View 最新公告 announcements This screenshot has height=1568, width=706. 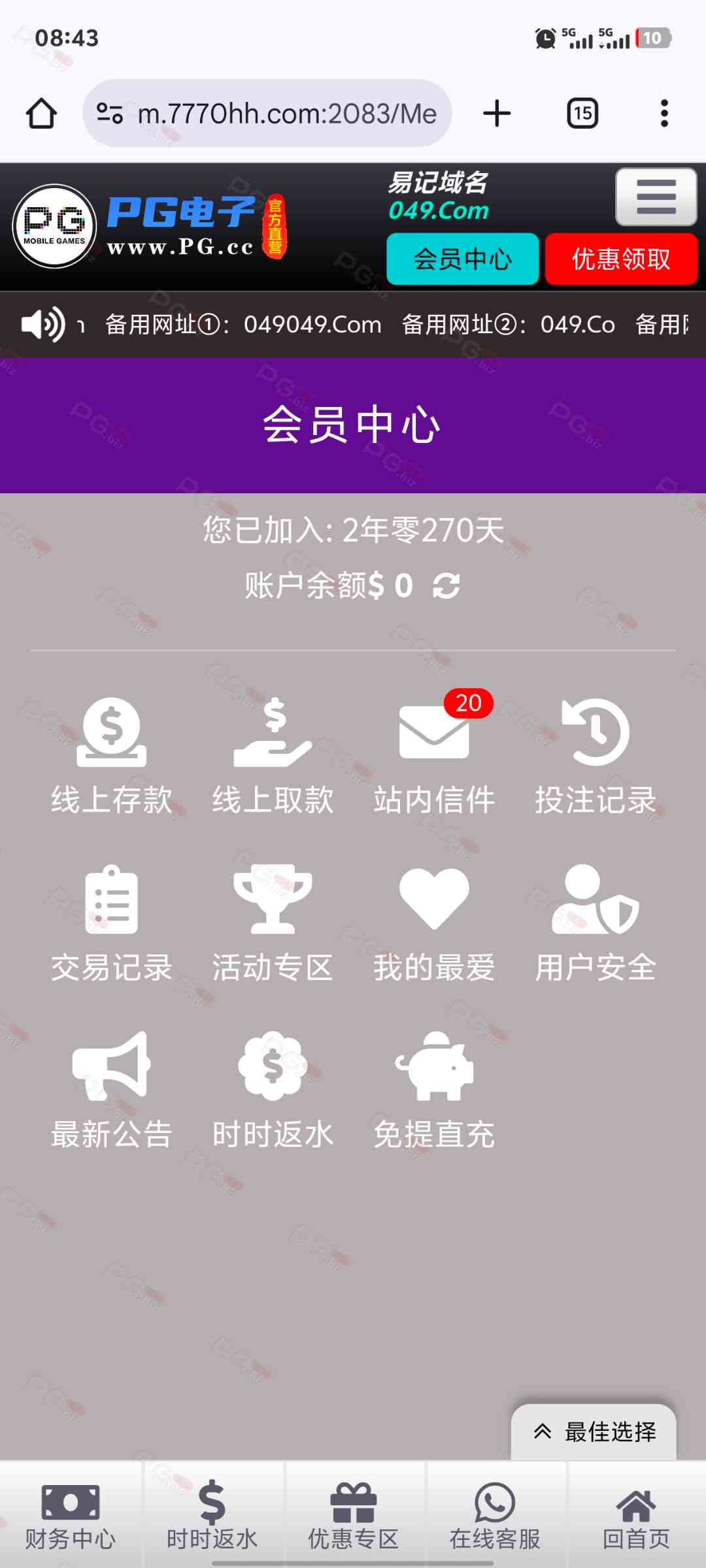tap(112, 1090)
